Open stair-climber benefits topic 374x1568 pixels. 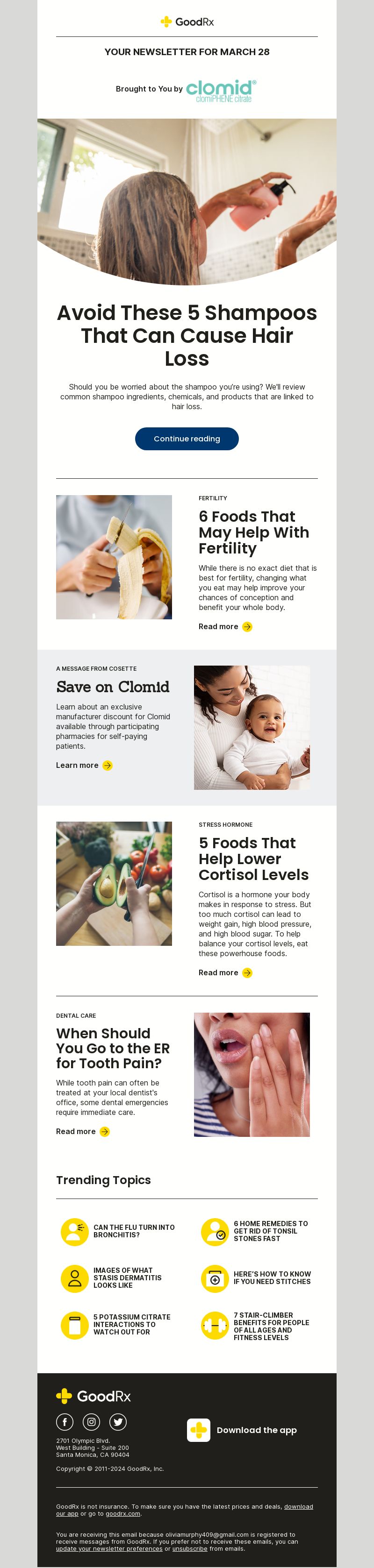click(x=271, y=1326)
